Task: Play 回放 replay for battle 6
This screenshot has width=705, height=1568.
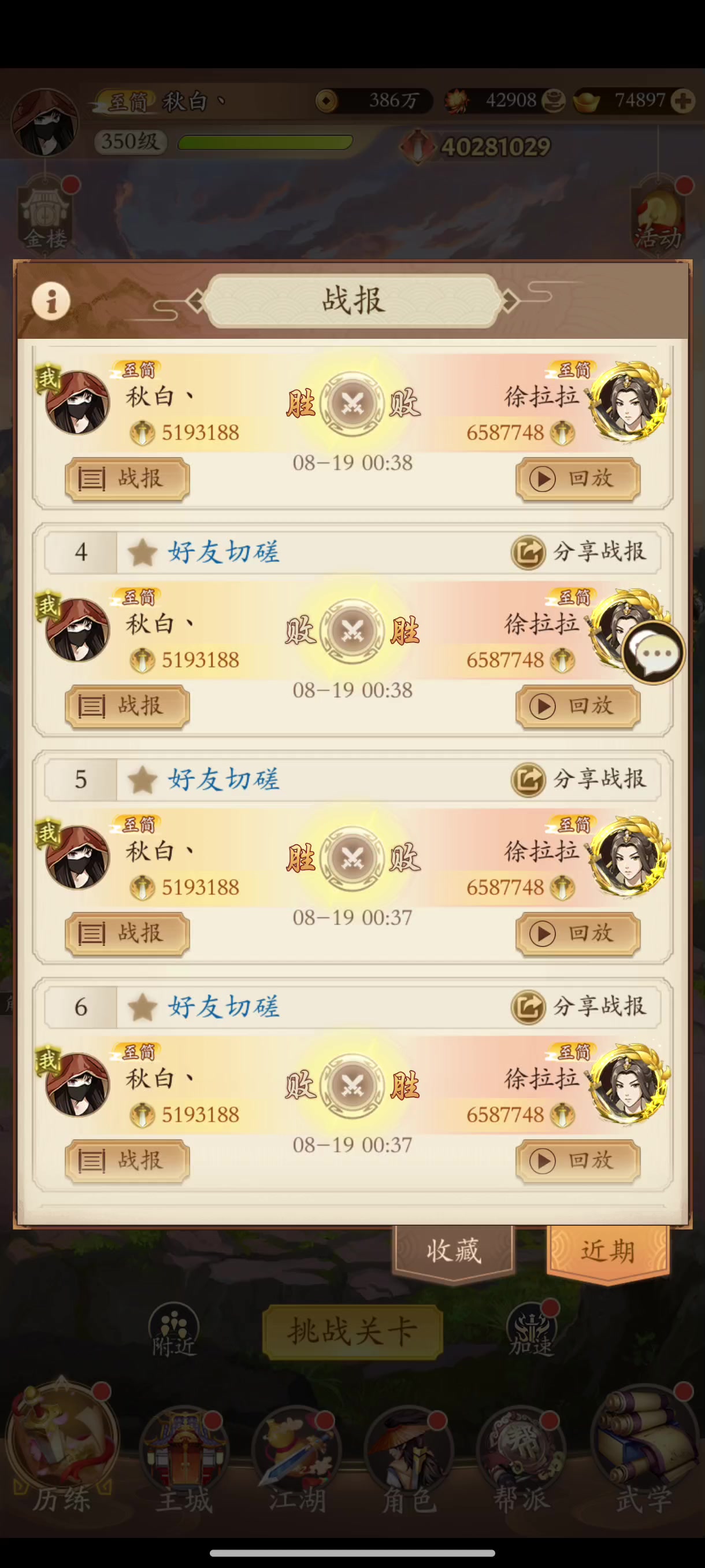Action: tap(578, 1161)
